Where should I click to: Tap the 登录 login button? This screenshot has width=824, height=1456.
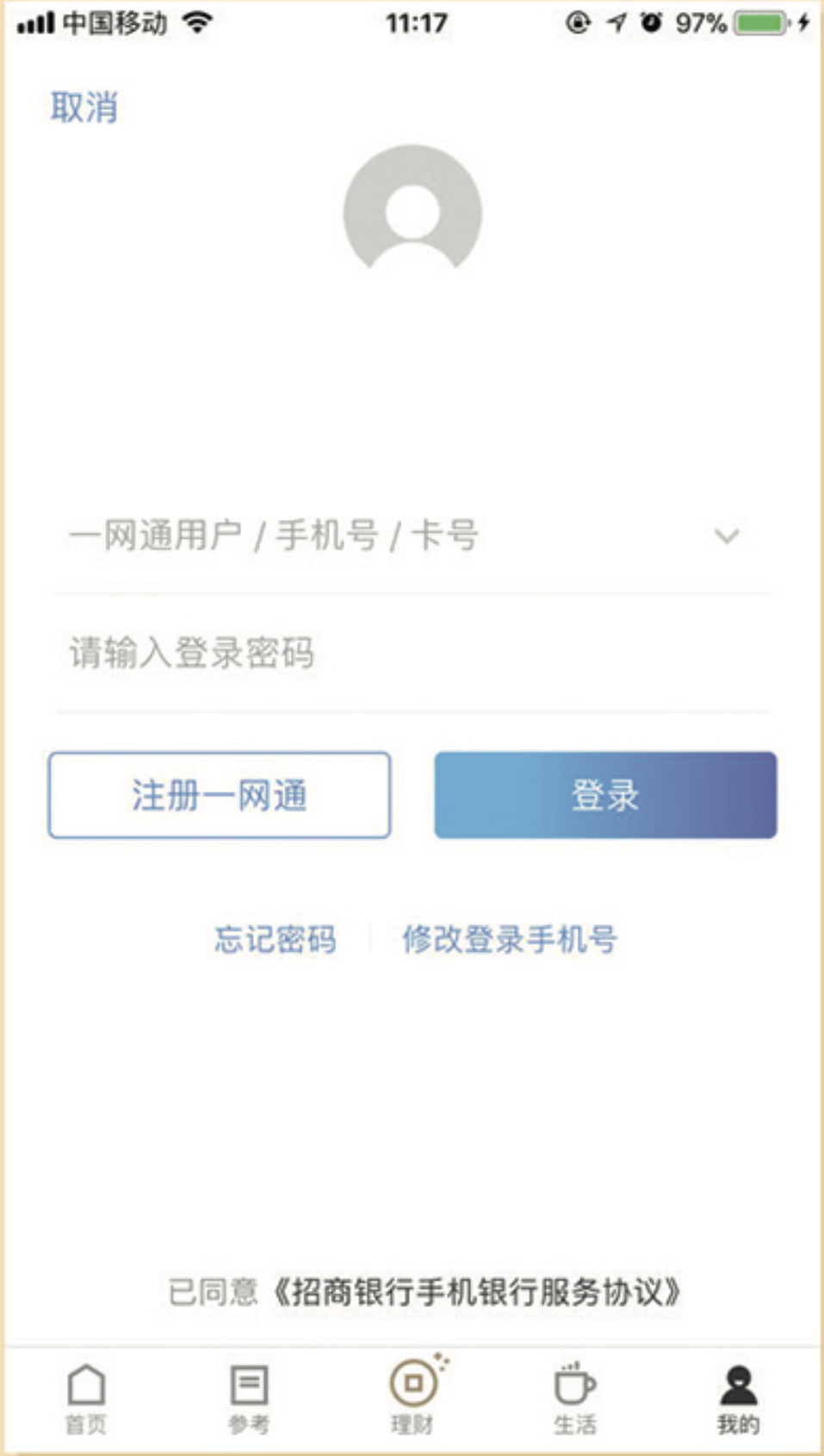coord(605,795)
